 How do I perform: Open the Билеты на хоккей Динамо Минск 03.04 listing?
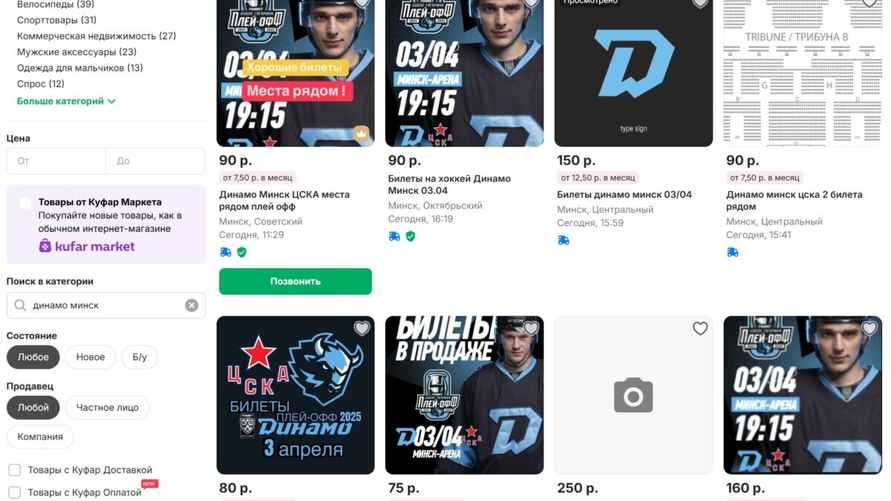[x=449, y=185]
